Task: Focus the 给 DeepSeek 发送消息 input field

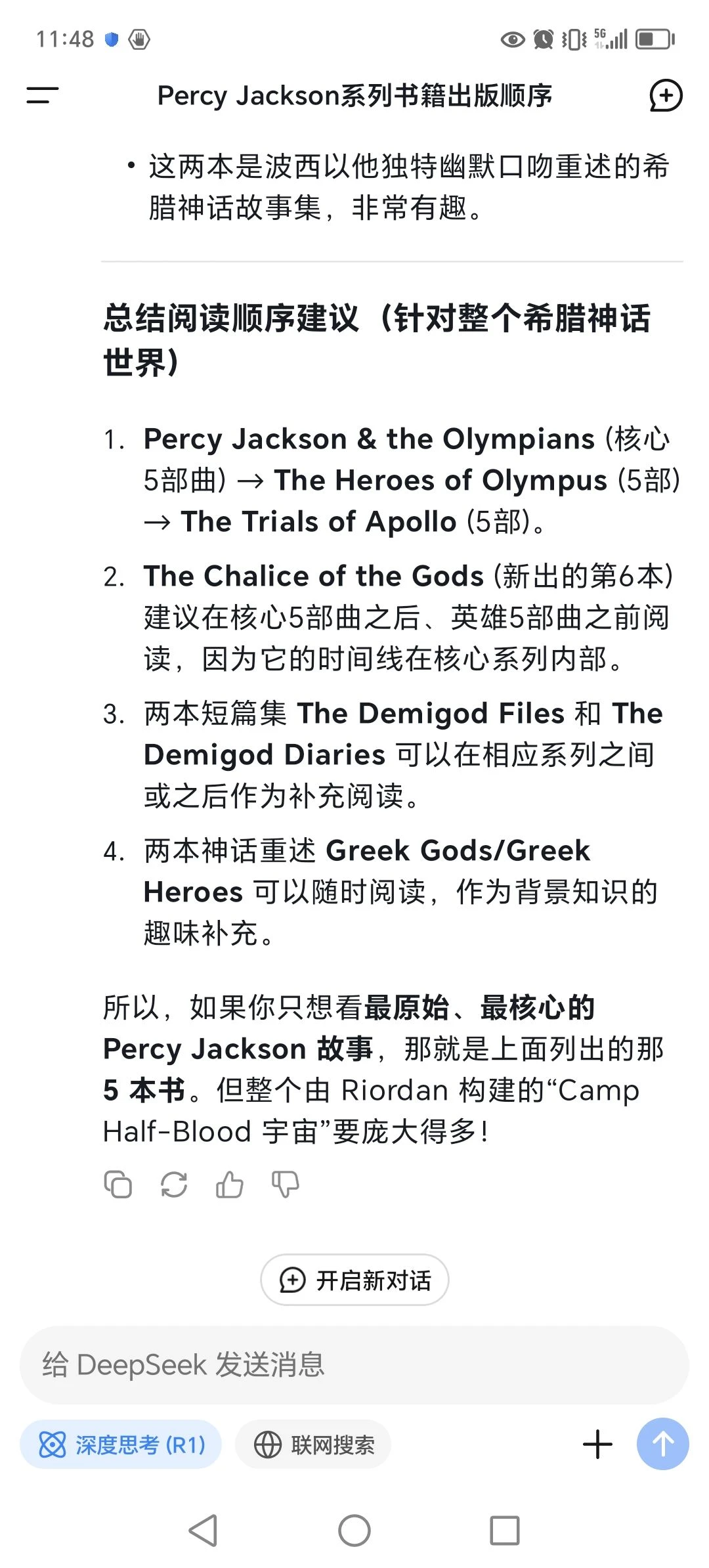Action: (x=354, y=1365)
